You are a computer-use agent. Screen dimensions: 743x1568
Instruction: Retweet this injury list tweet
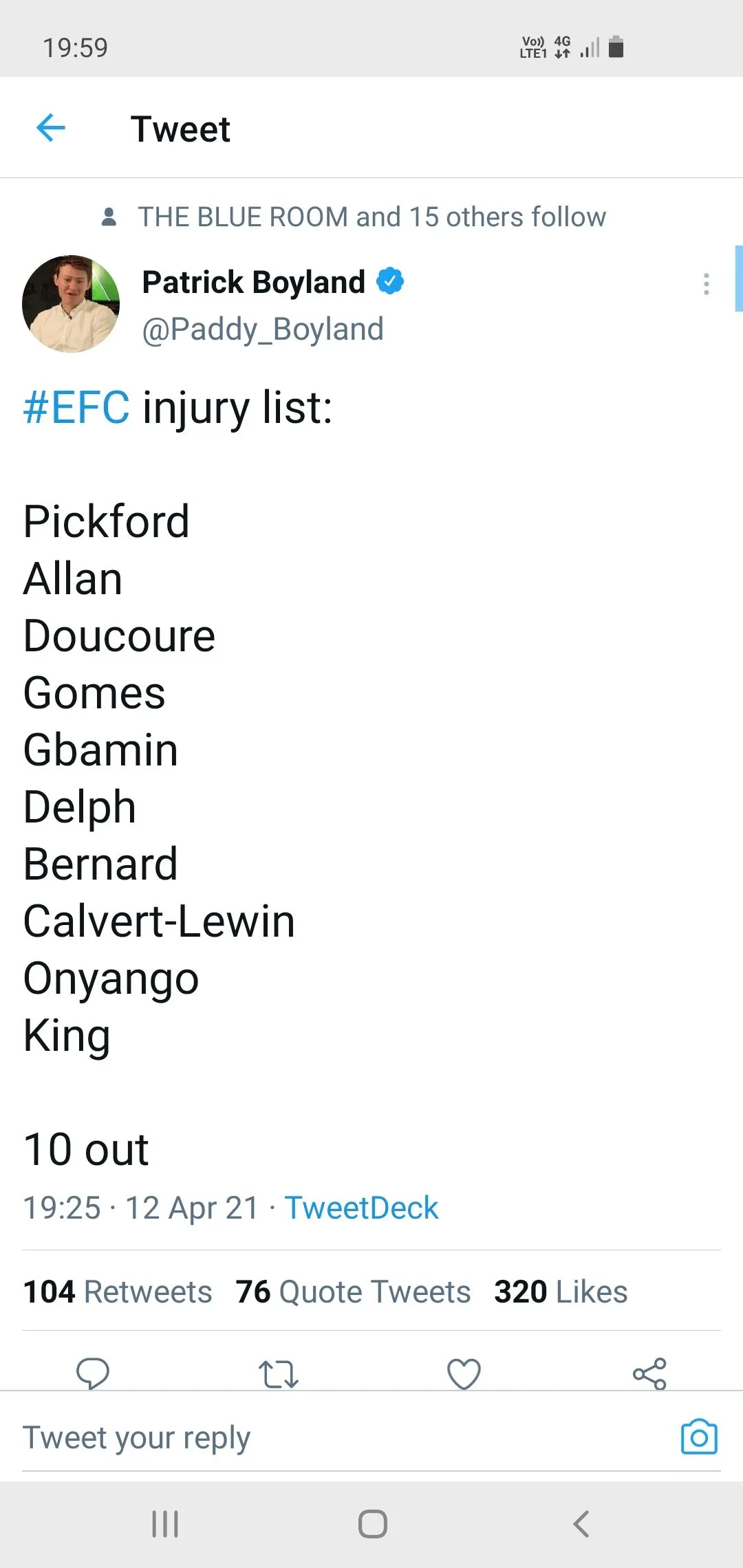(278, 1373)
